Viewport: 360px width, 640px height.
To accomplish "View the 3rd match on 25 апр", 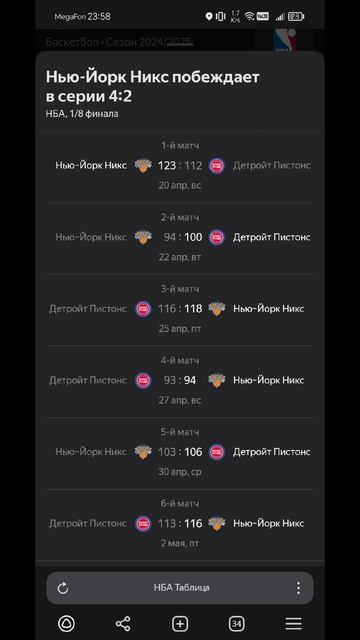I will click(180, 310).
